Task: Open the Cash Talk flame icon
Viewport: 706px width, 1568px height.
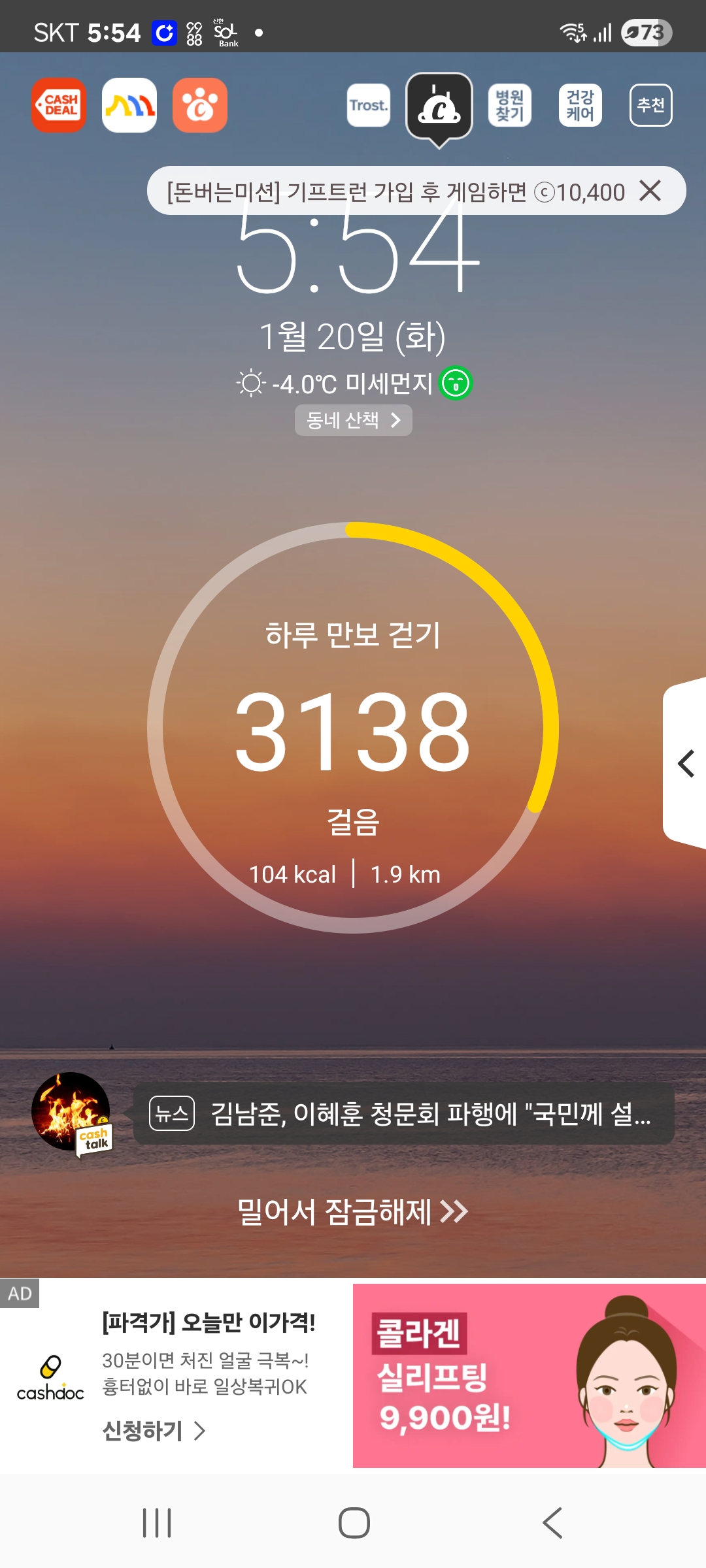Action: click(x=71, y=1111)
